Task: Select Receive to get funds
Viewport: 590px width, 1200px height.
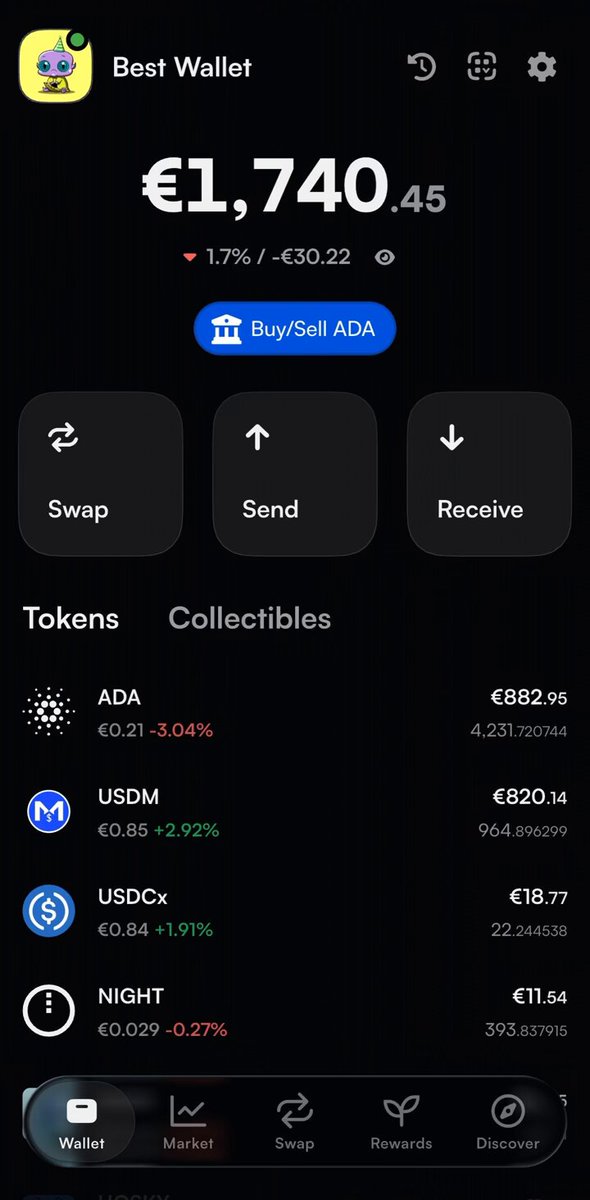Action: pos(489,474)
